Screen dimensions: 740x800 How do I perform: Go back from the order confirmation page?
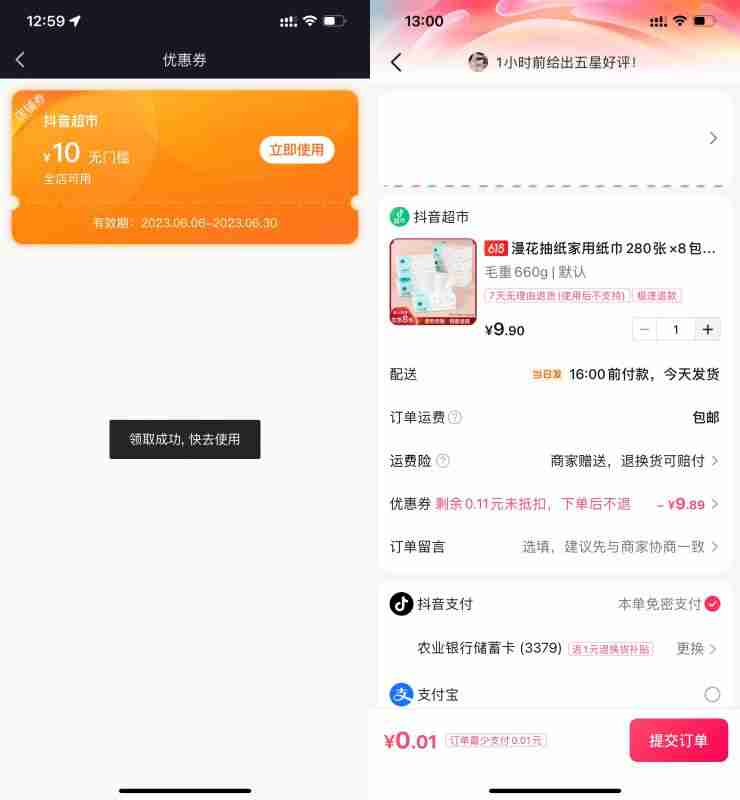[396, 62]
